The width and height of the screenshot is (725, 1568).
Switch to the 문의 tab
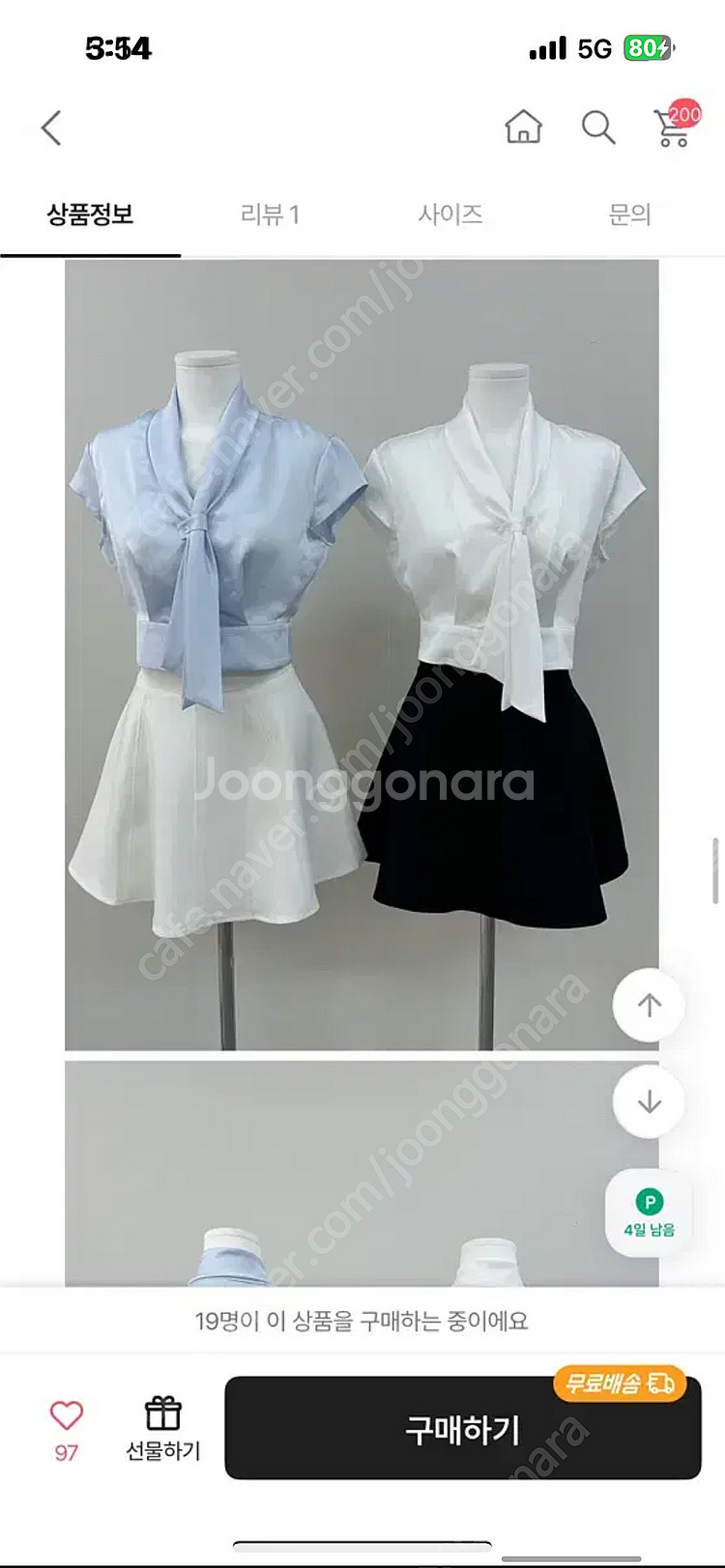click(629, 214)
